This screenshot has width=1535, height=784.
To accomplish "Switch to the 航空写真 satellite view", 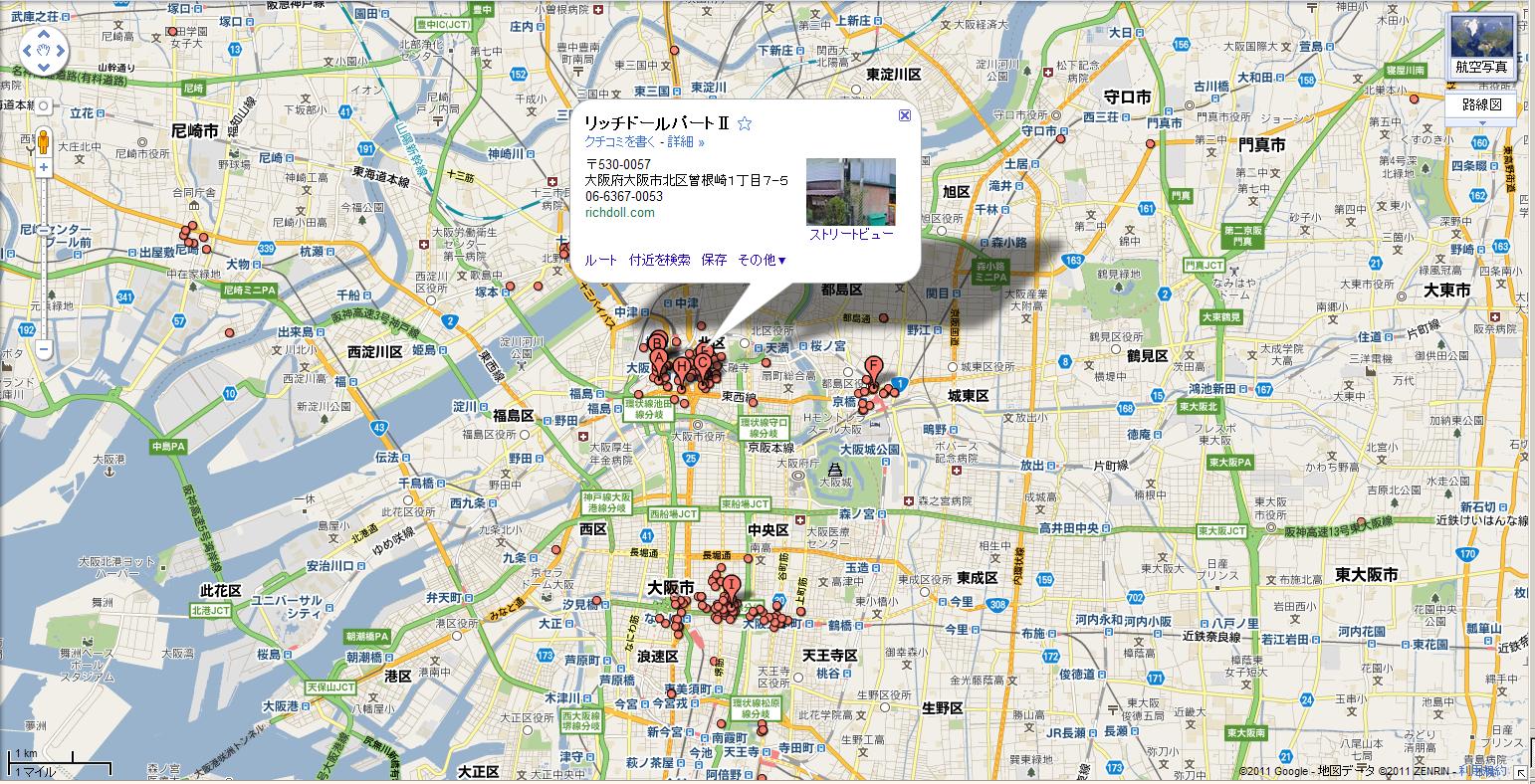I will [1481, 47].
